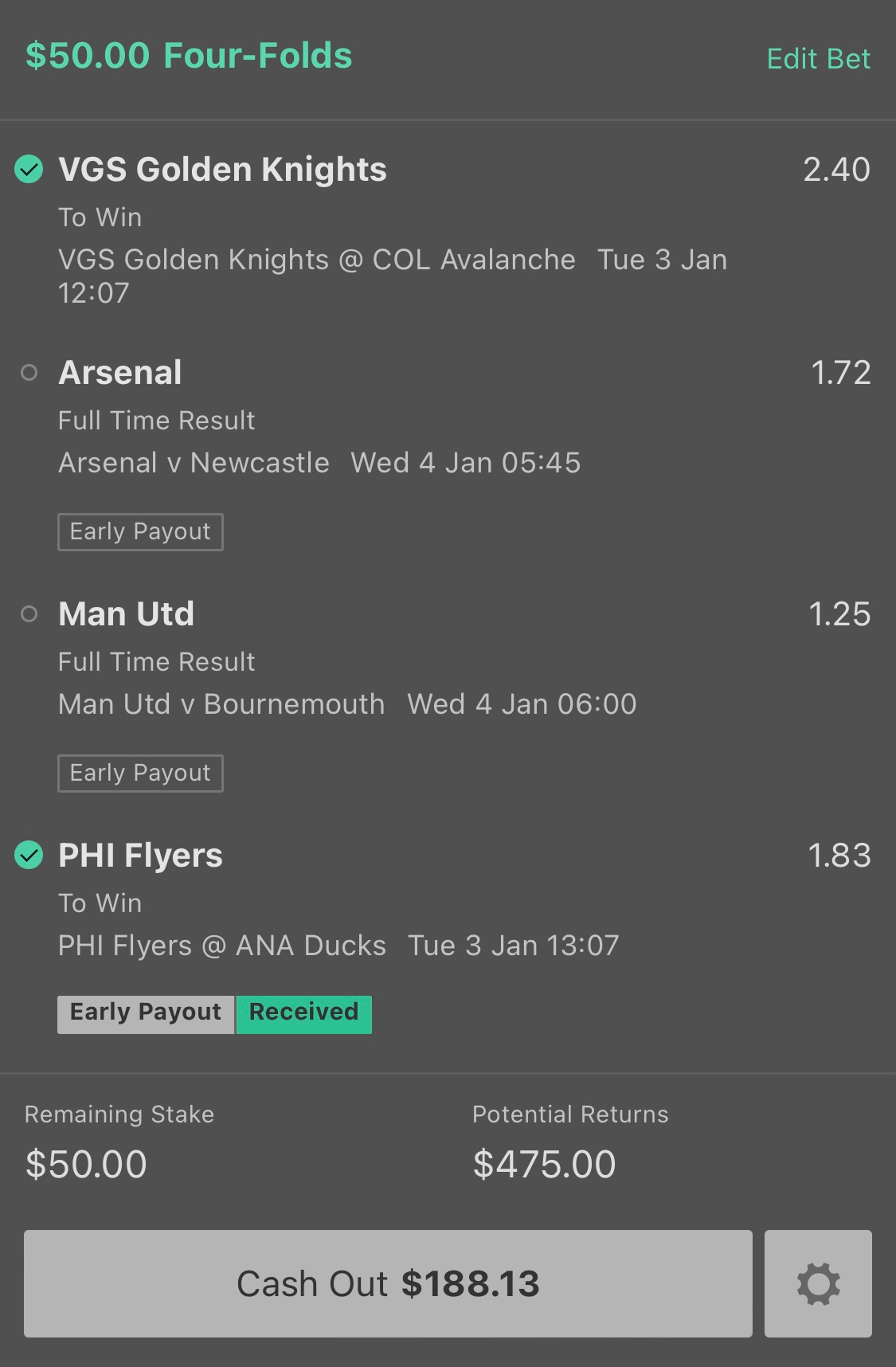Tap the Edit Bet link
896x1367 pixels.
coord(818,59)
